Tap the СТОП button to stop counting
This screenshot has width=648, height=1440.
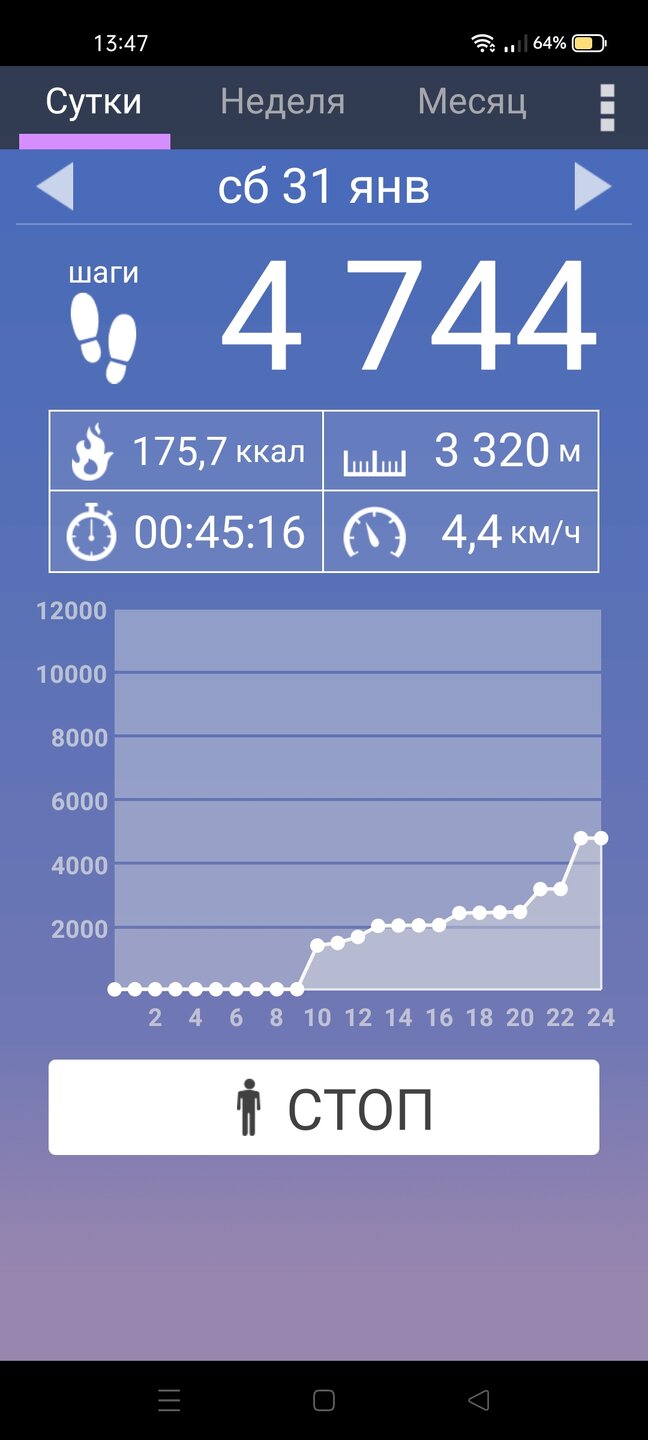point(324,1108)
